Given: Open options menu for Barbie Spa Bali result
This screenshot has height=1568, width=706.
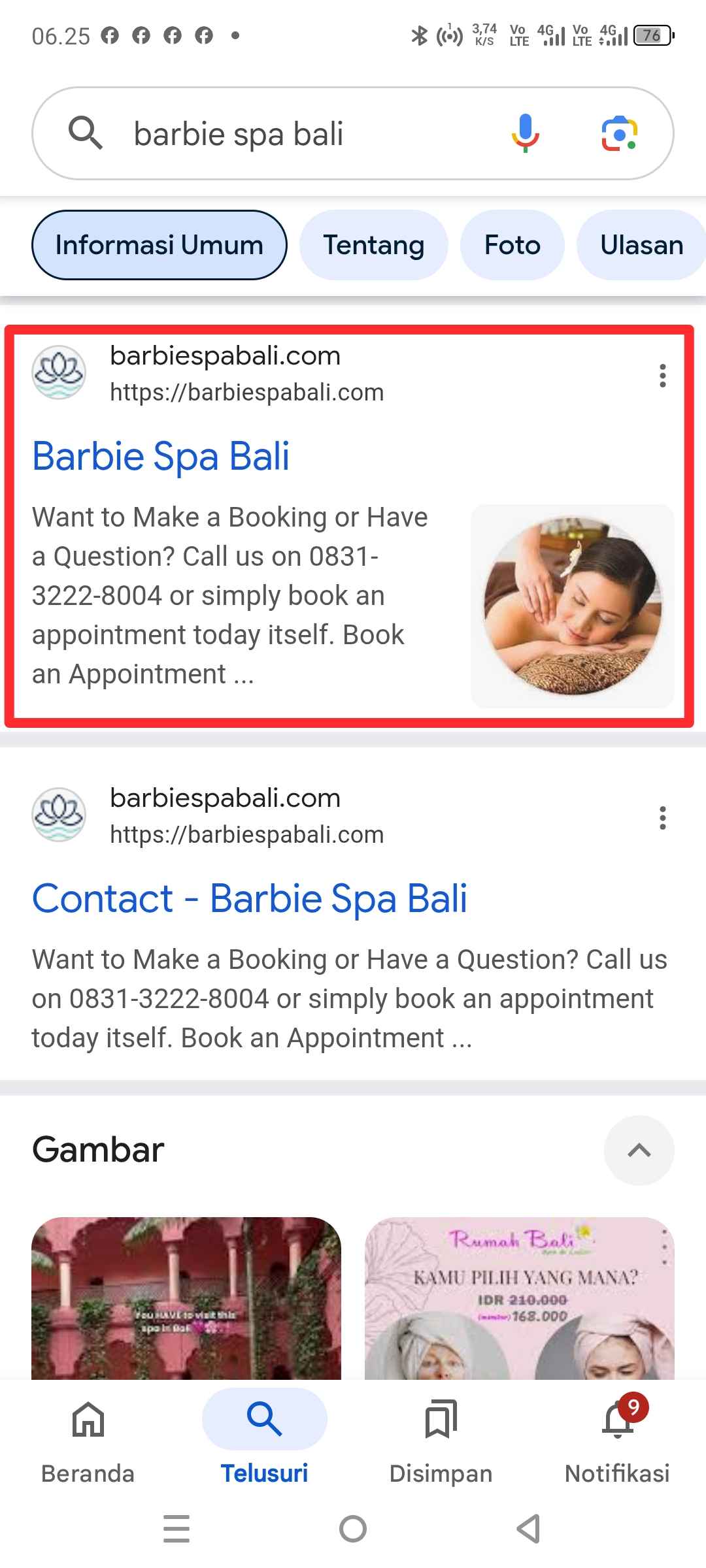Looking at the screenshot, I should point(662,376).
